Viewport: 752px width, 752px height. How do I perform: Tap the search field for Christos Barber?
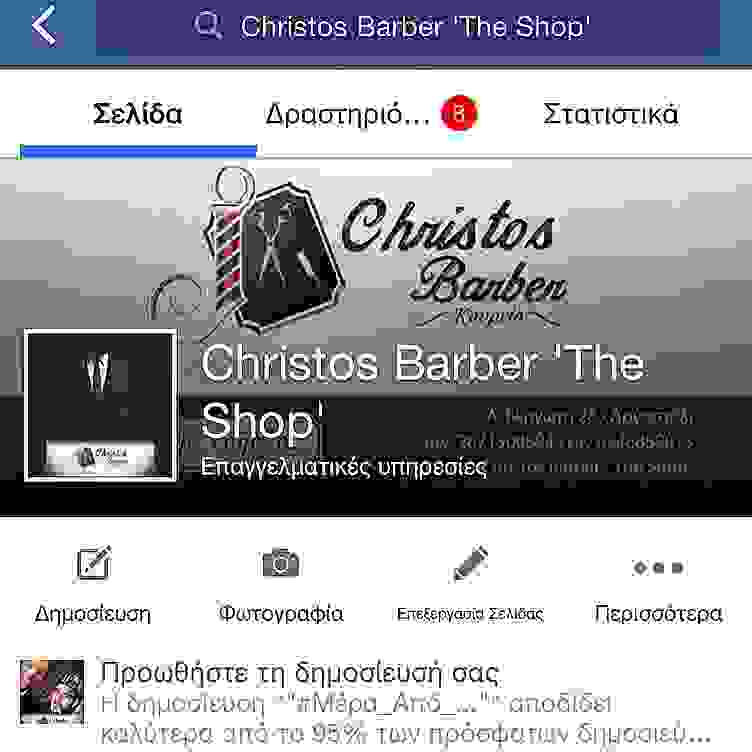click(x=408, y=27)
